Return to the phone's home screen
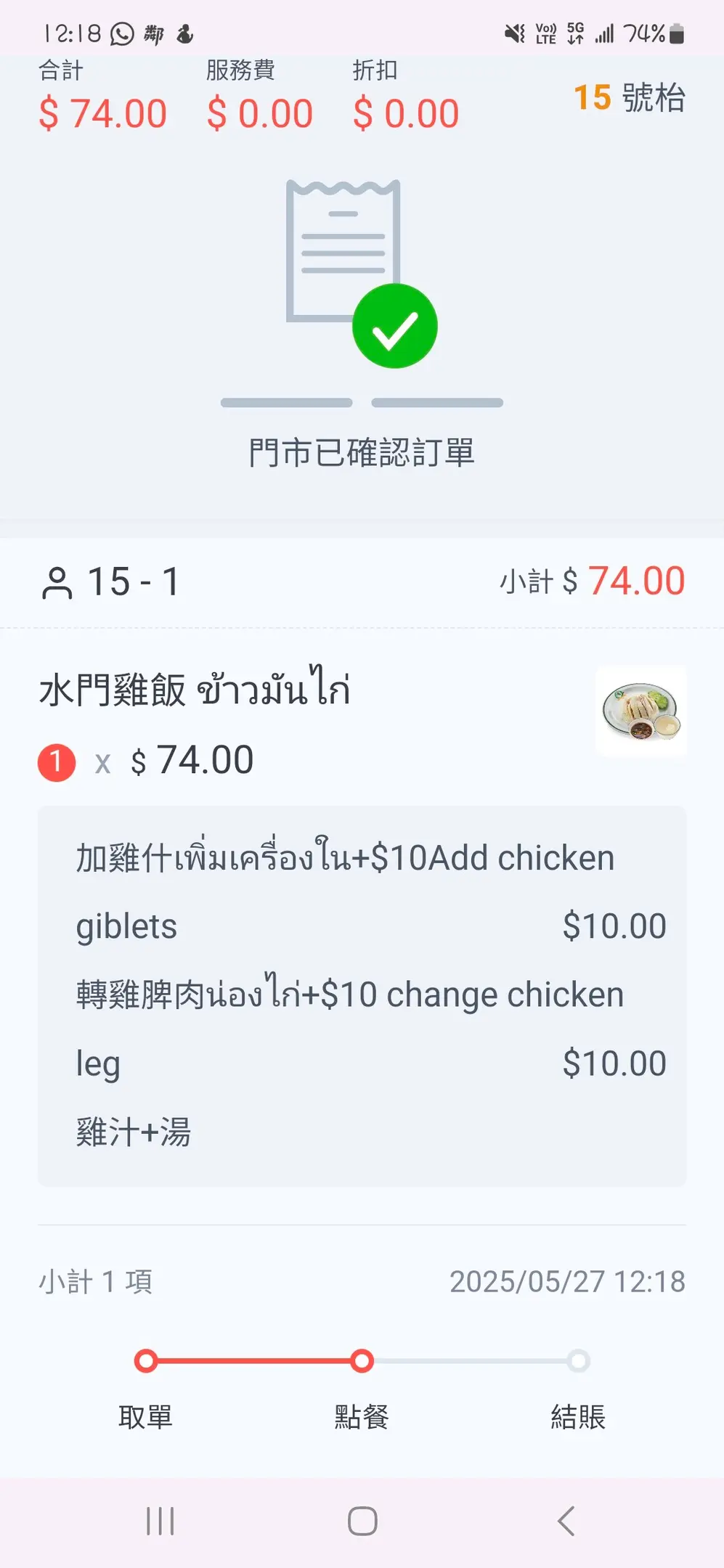Screen dimensions: 724x1568 coord(362,1521)
